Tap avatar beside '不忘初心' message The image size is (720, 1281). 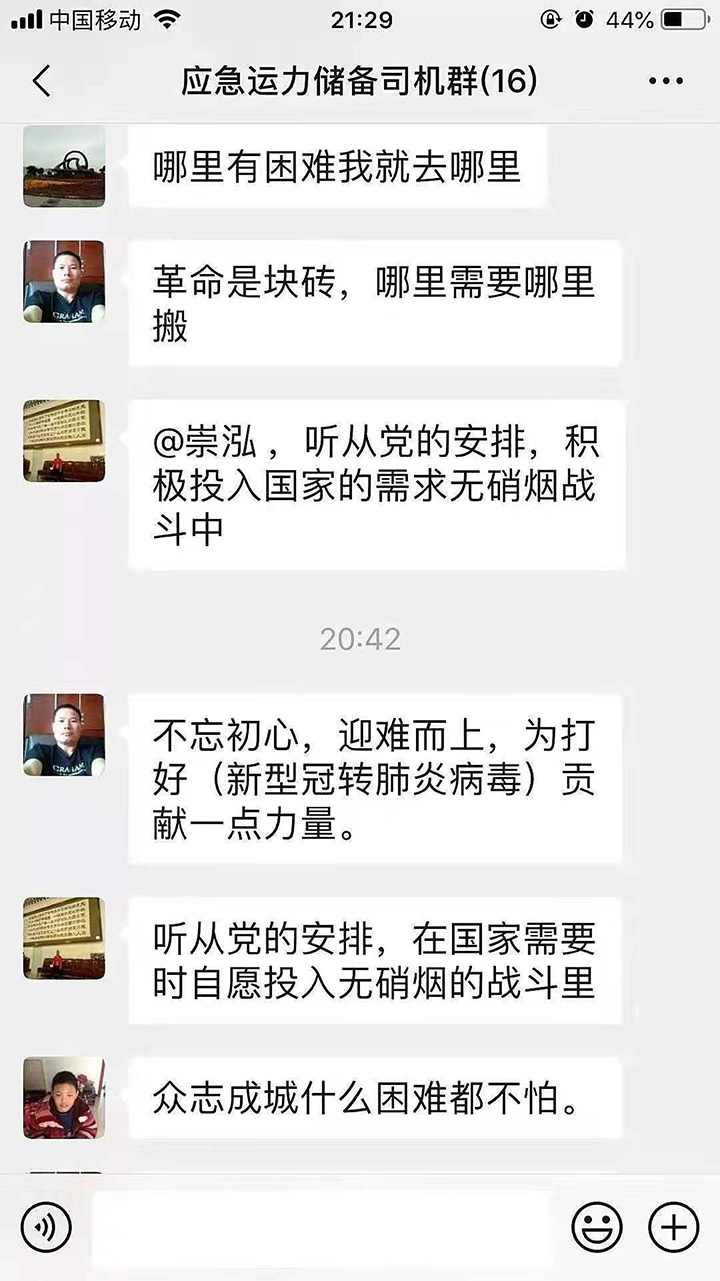click(x=64, y=735)
